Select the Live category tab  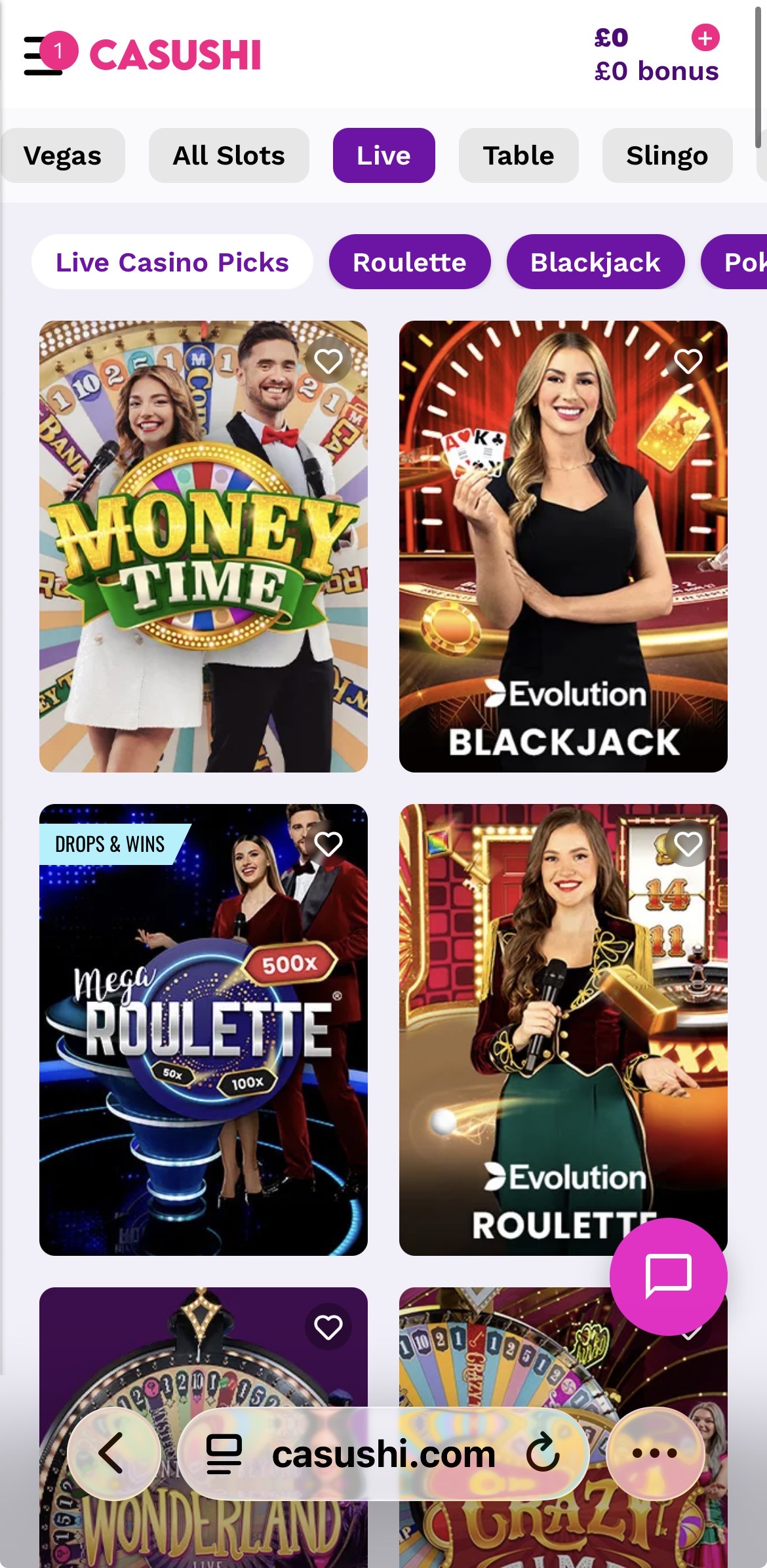tap(383, 156)
